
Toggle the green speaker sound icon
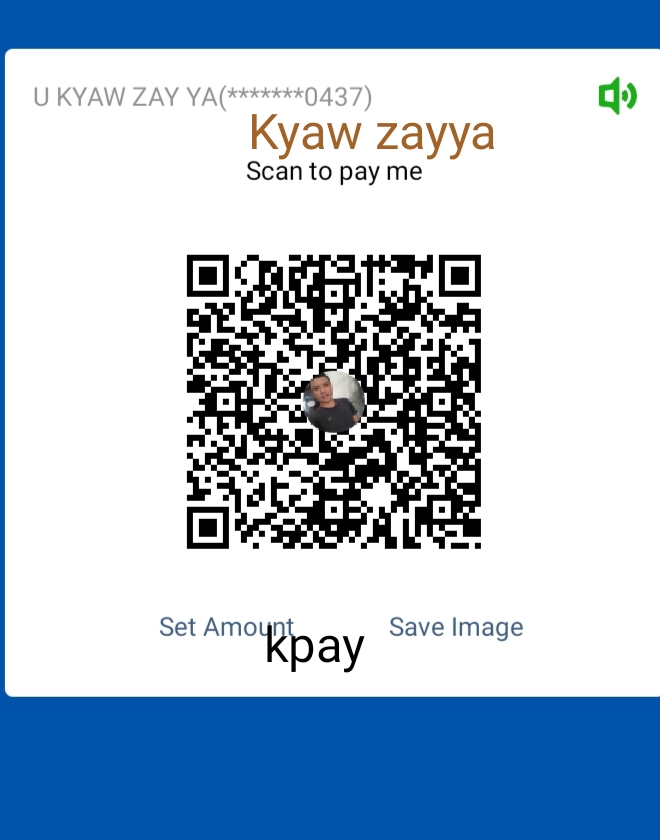coord(617,96)
